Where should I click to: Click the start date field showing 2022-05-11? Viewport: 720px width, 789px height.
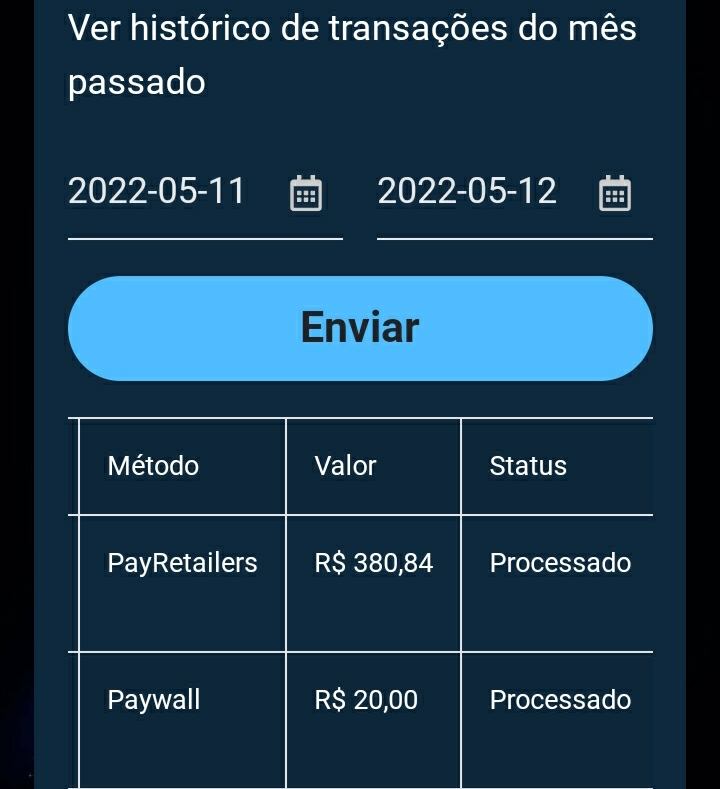point(155,192)
